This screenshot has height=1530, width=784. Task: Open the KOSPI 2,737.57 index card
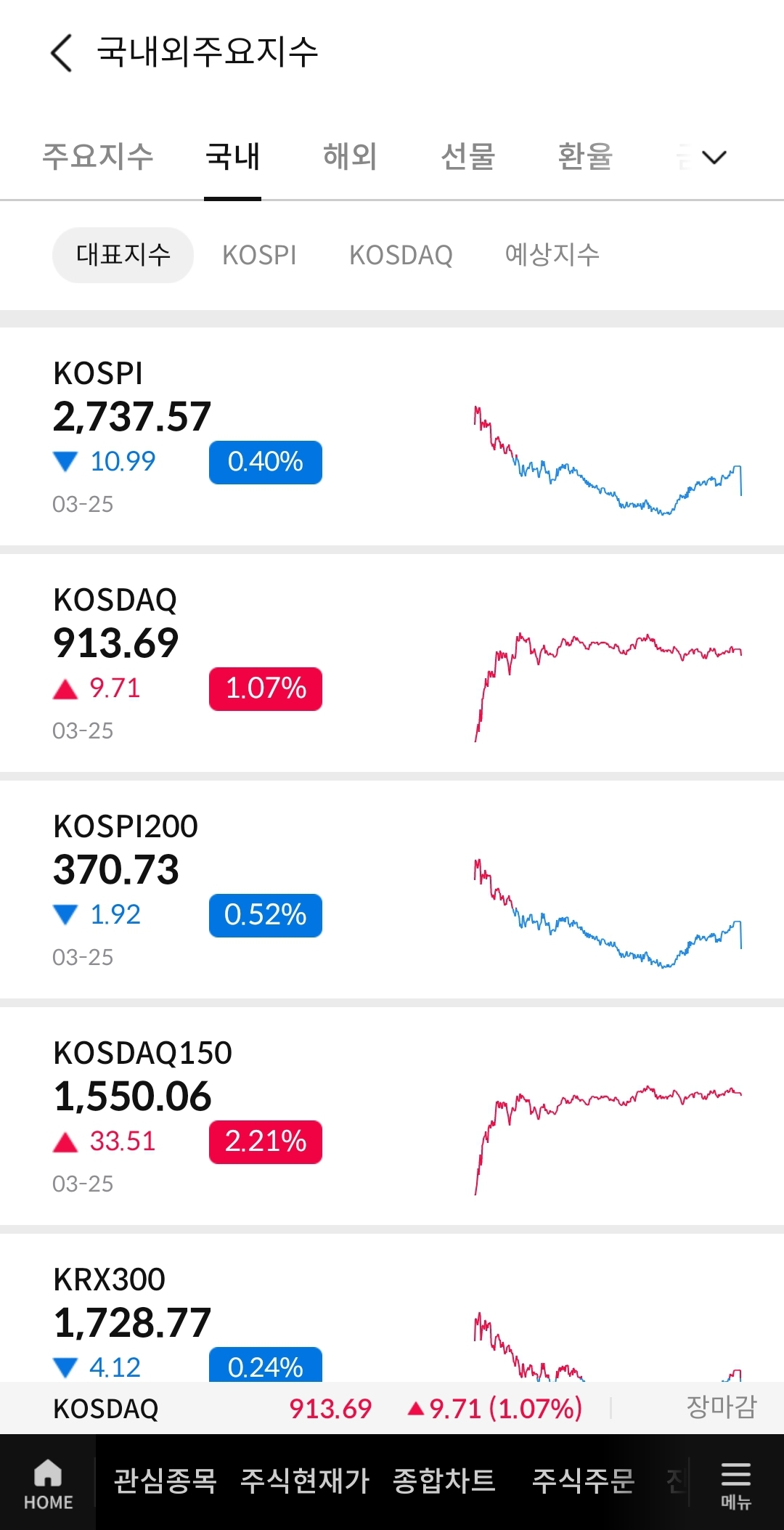(392, 436)
